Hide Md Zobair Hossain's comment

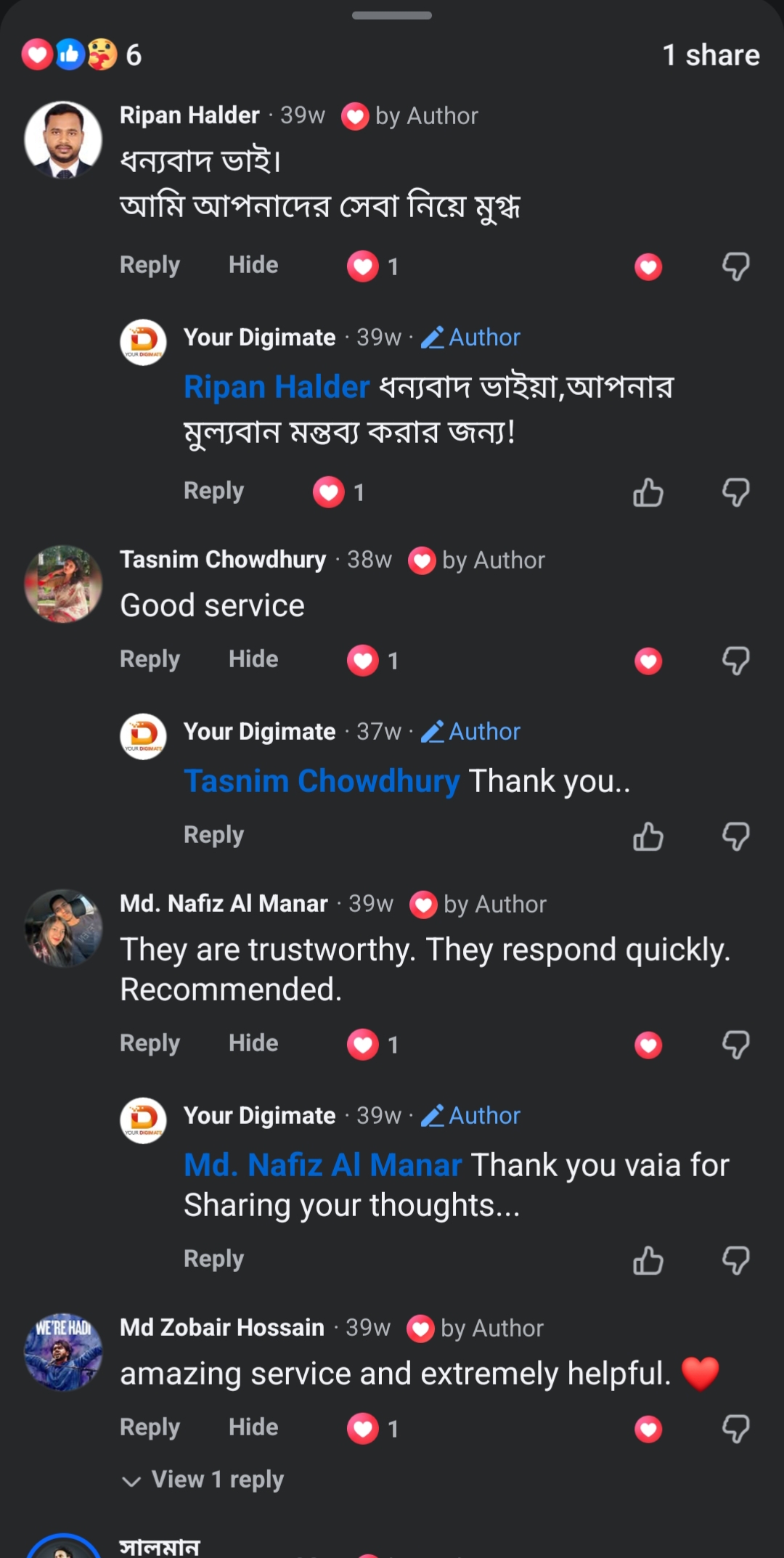coord(253,1428)
